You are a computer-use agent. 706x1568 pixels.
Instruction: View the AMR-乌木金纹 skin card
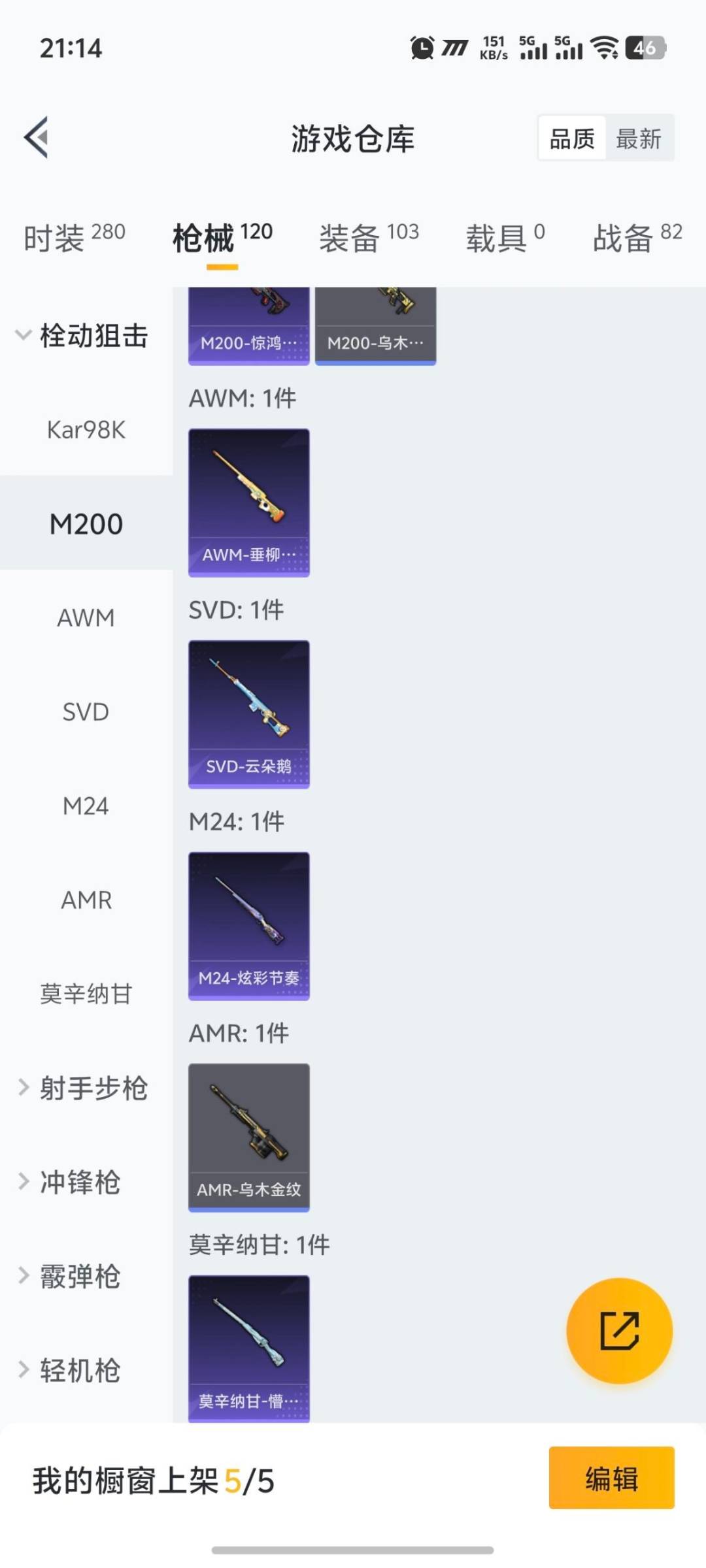pyautogui.click(x=249, y=1137)
